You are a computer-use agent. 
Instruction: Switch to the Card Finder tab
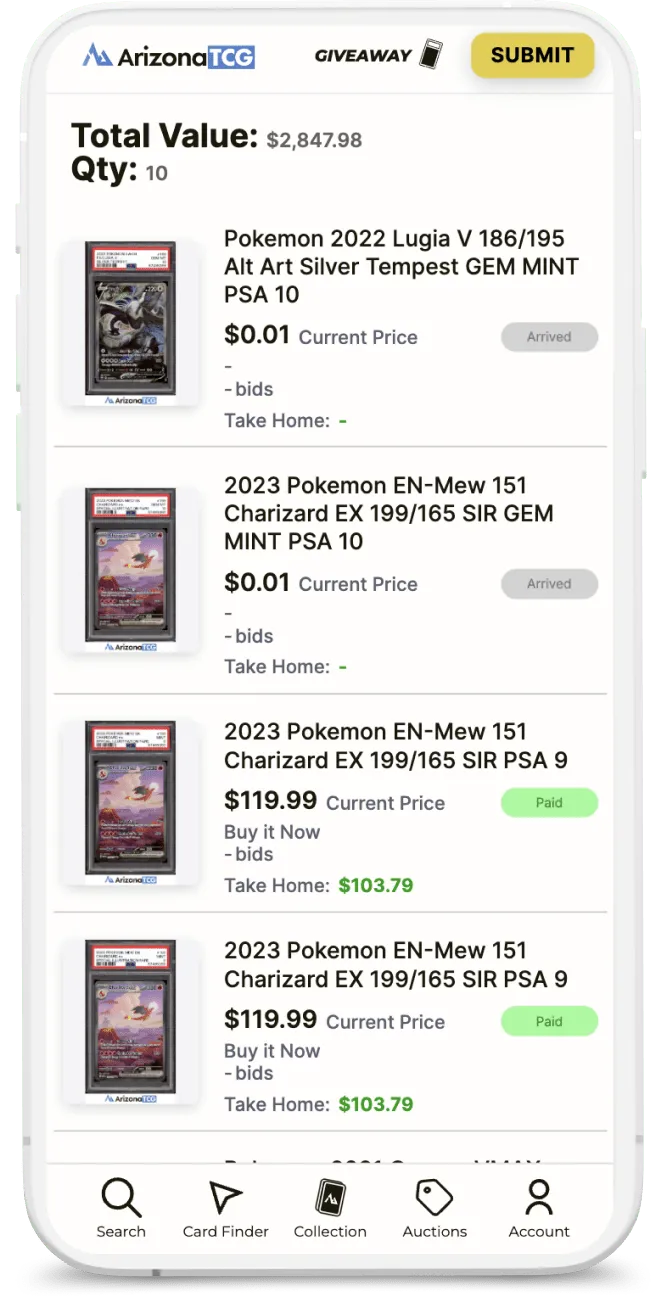[x=226, y=1208]
